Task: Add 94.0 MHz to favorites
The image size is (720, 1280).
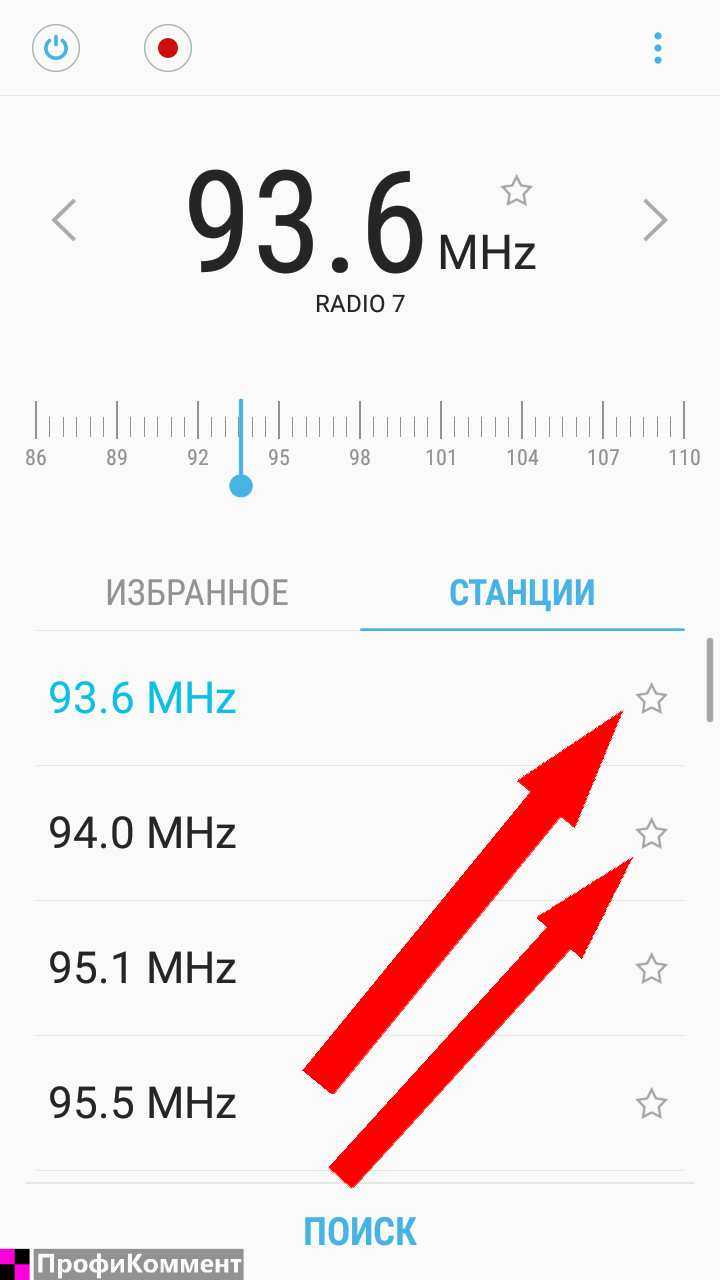Action: coord(651,834)
